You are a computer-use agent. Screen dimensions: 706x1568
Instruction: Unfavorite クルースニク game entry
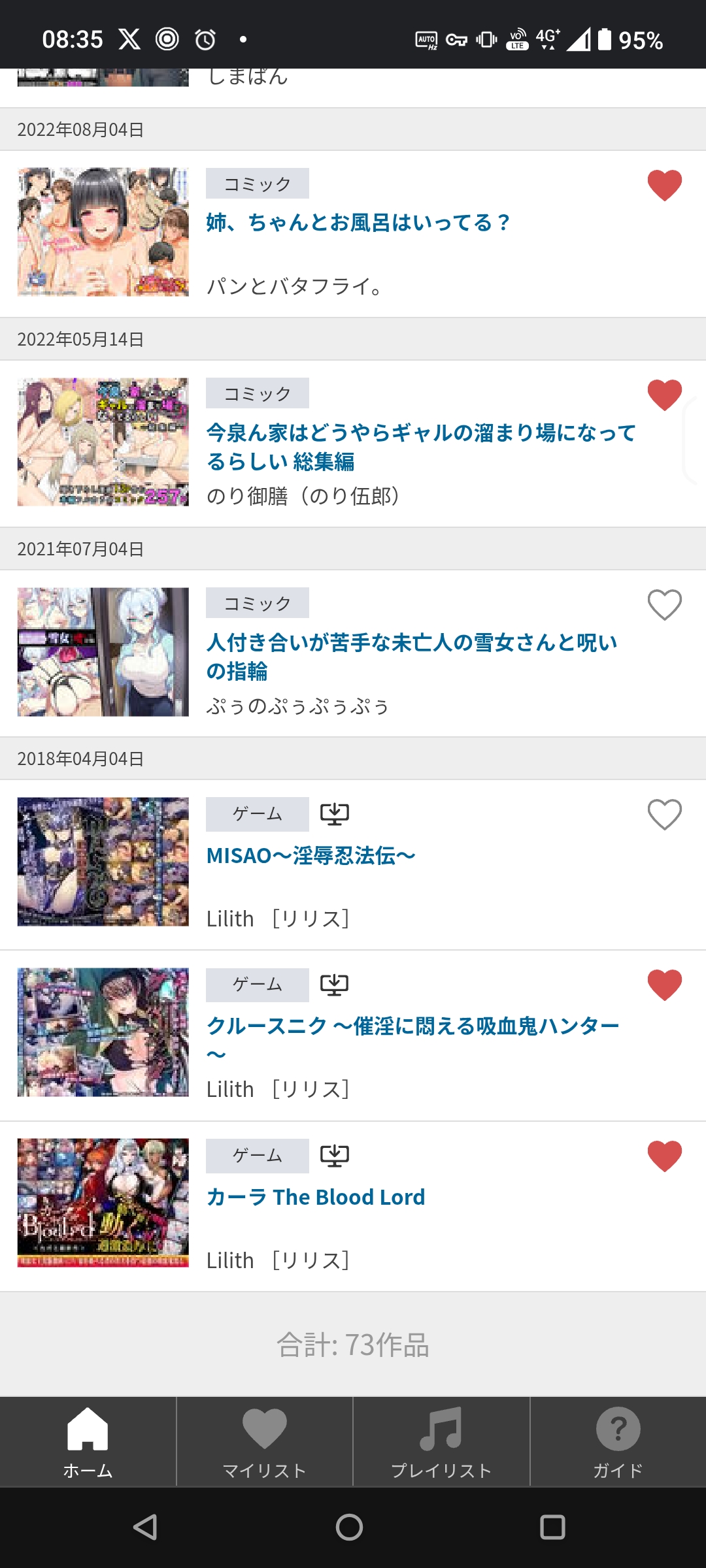(x=664, y=985)
